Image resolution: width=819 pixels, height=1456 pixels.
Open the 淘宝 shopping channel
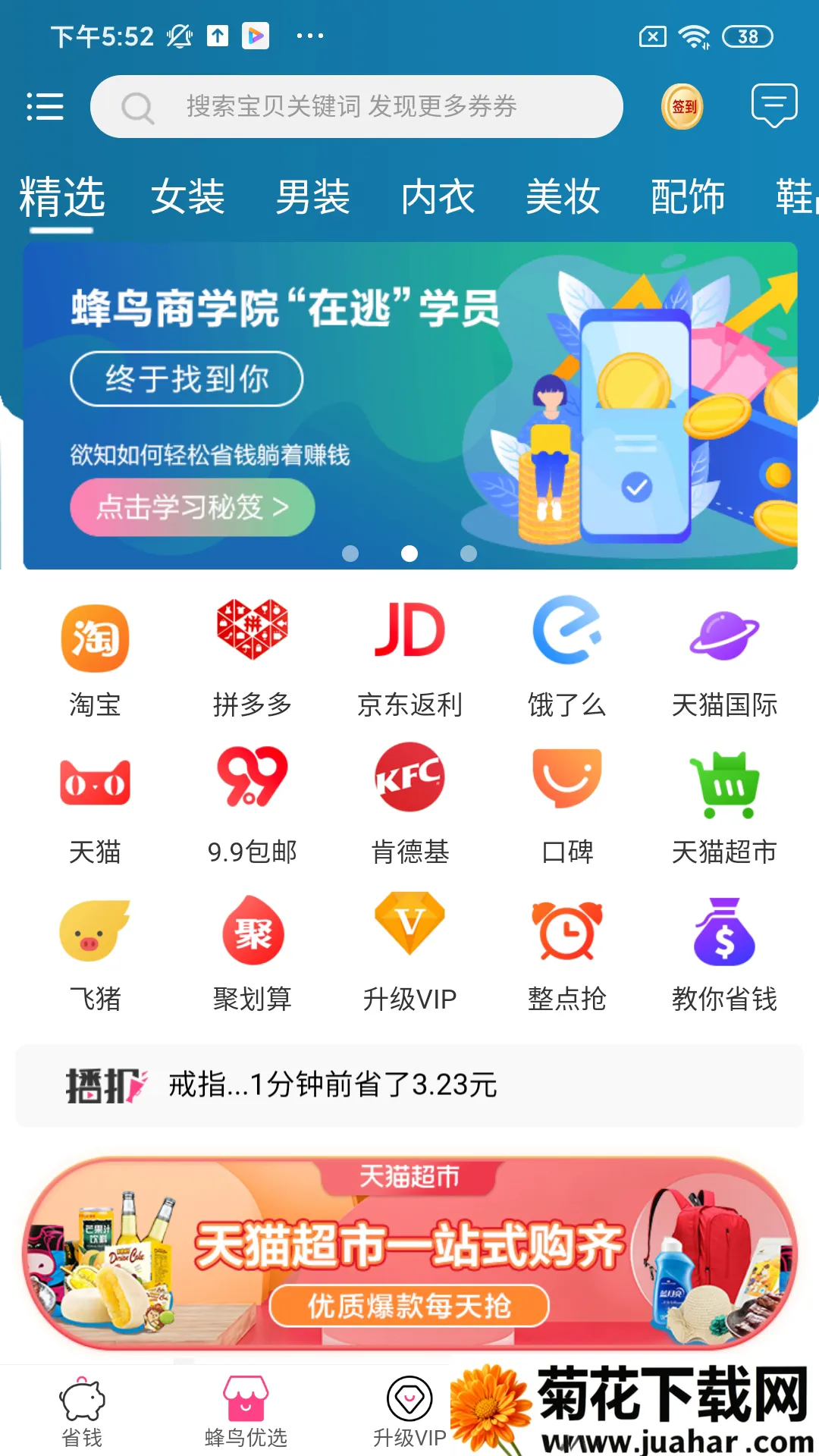pyautogui.click(x=93, y=639)
